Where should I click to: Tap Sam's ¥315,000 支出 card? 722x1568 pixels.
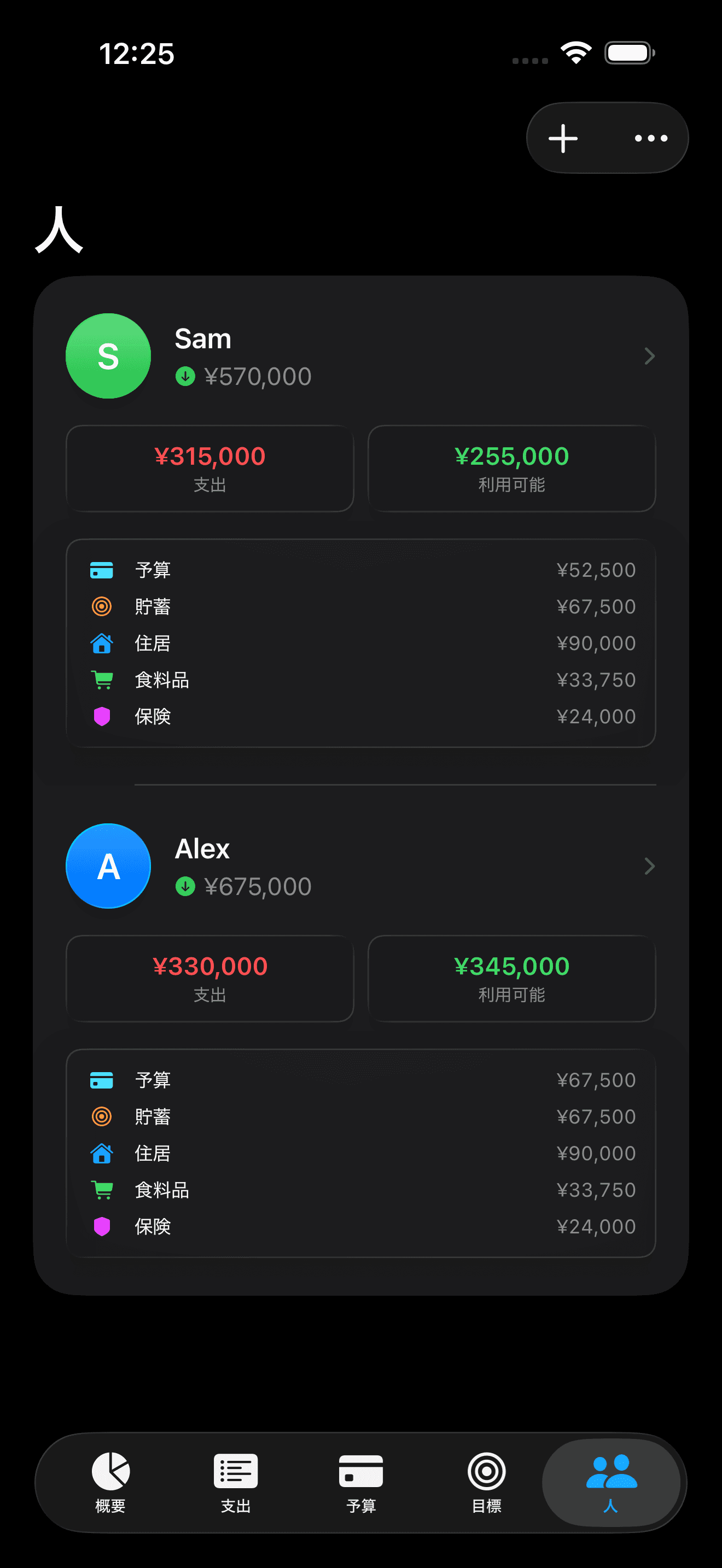(x=209, y=467)
